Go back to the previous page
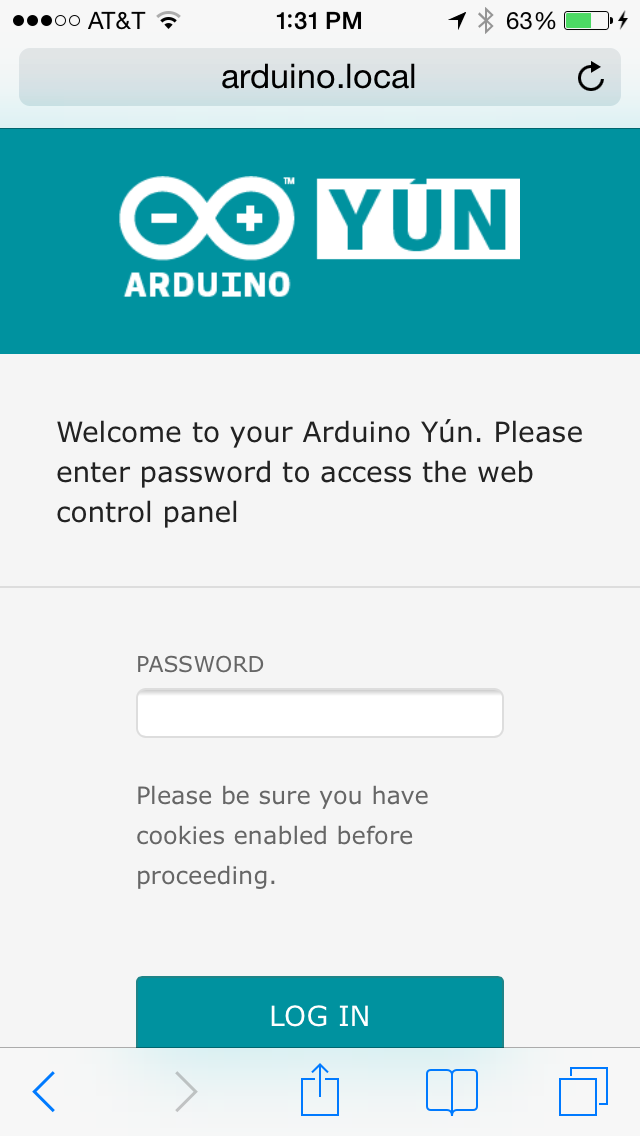Viewport: 640px width, 1136px height. (45, 1091)
